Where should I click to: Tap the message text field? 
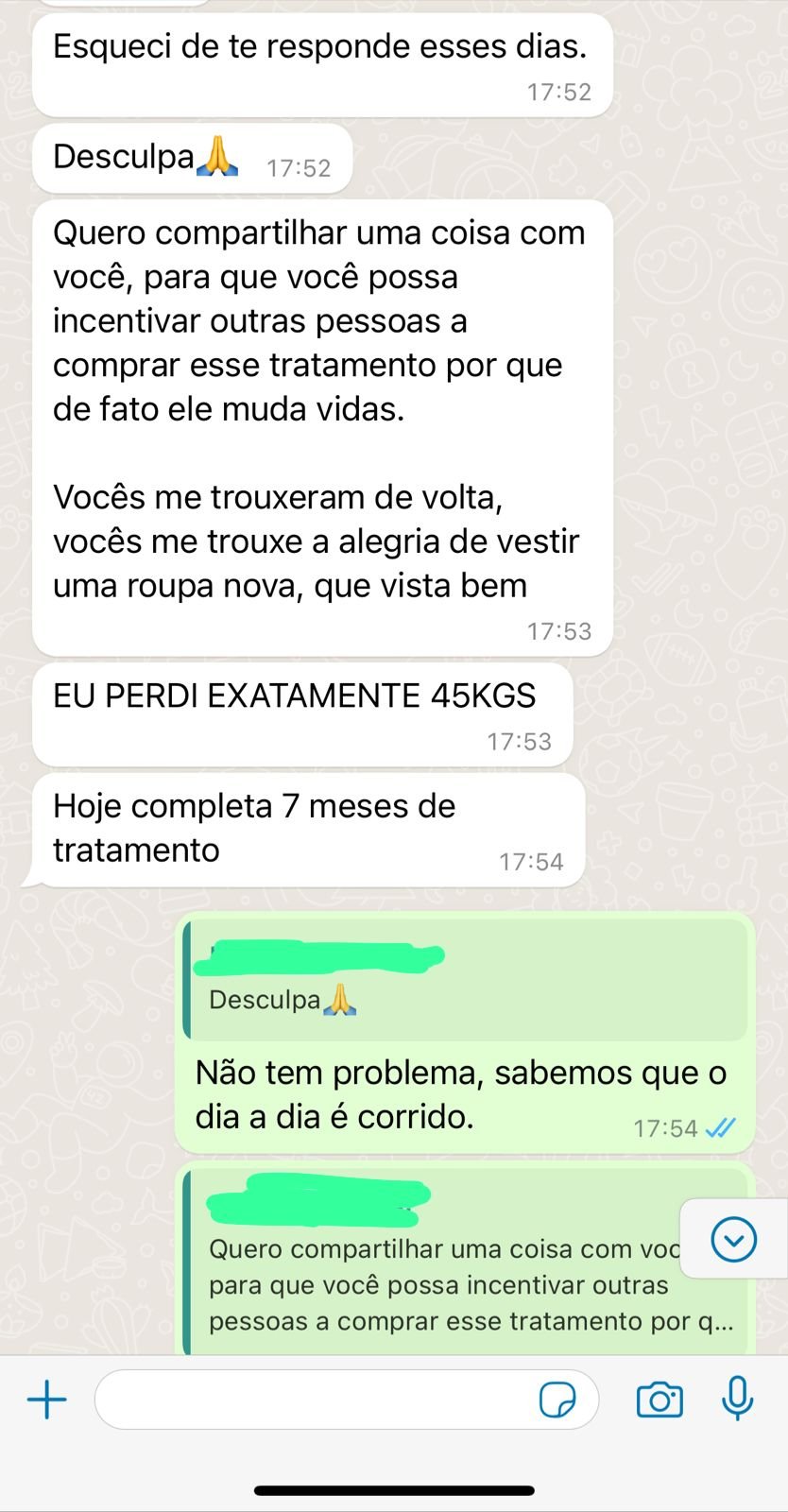point(312,1400)
